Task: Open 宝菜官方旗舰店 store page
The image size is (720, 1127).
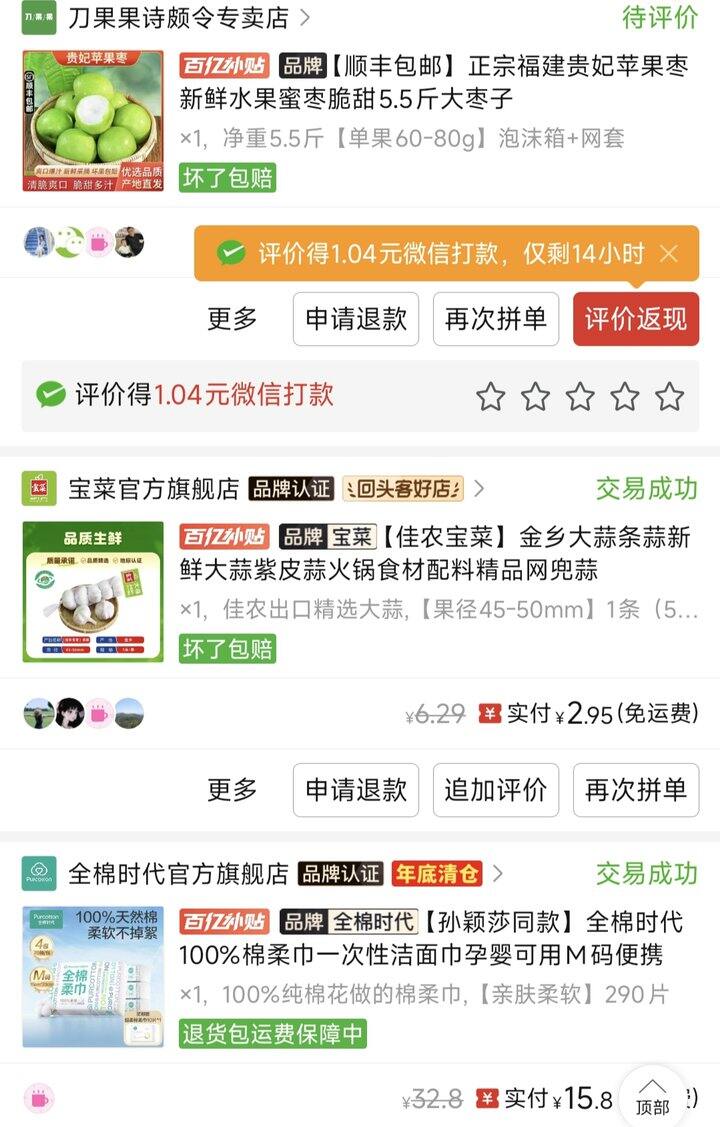Action: [154, 489]
